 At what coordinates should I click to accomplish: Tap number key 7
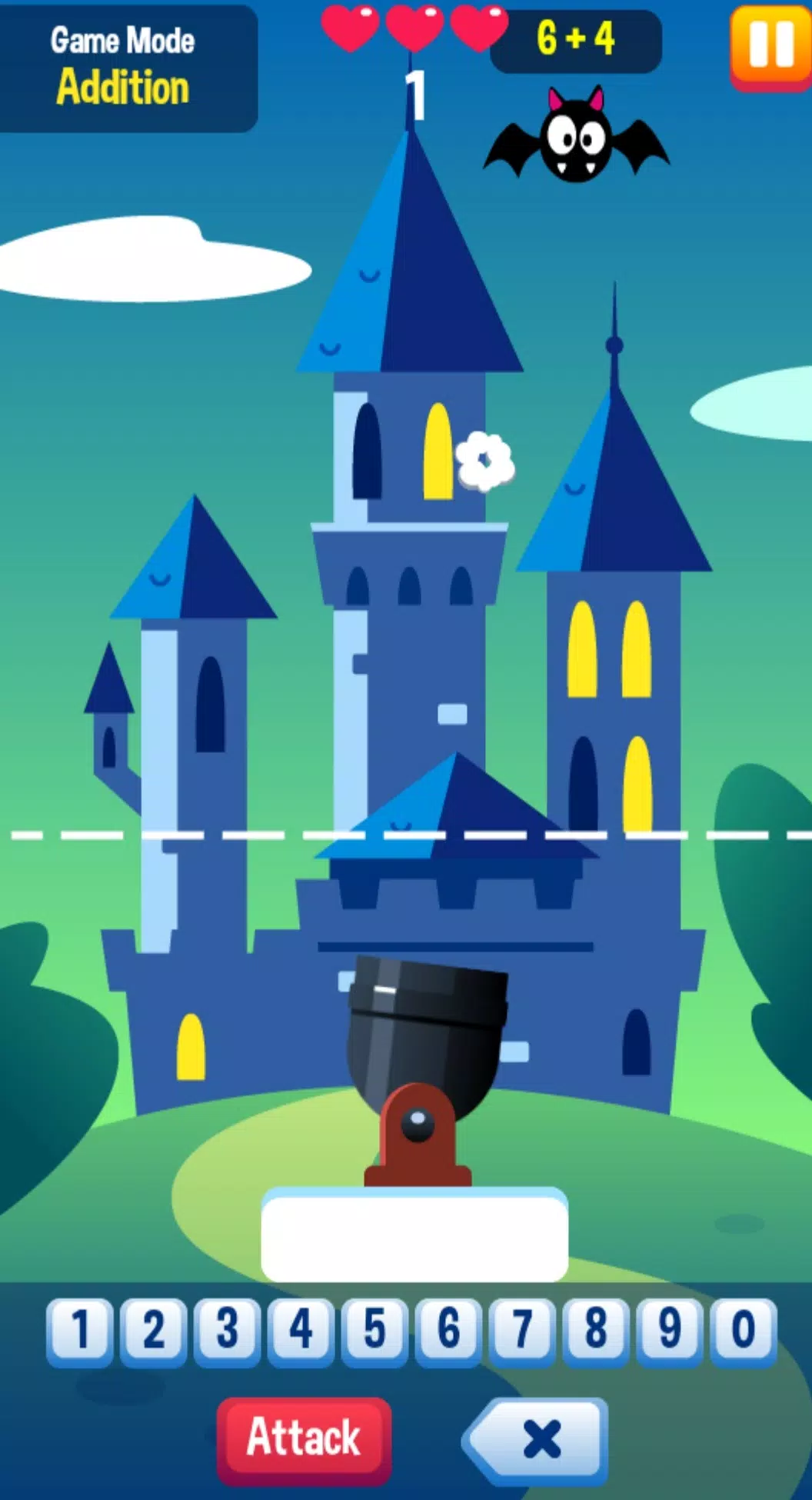(522, 1329)
